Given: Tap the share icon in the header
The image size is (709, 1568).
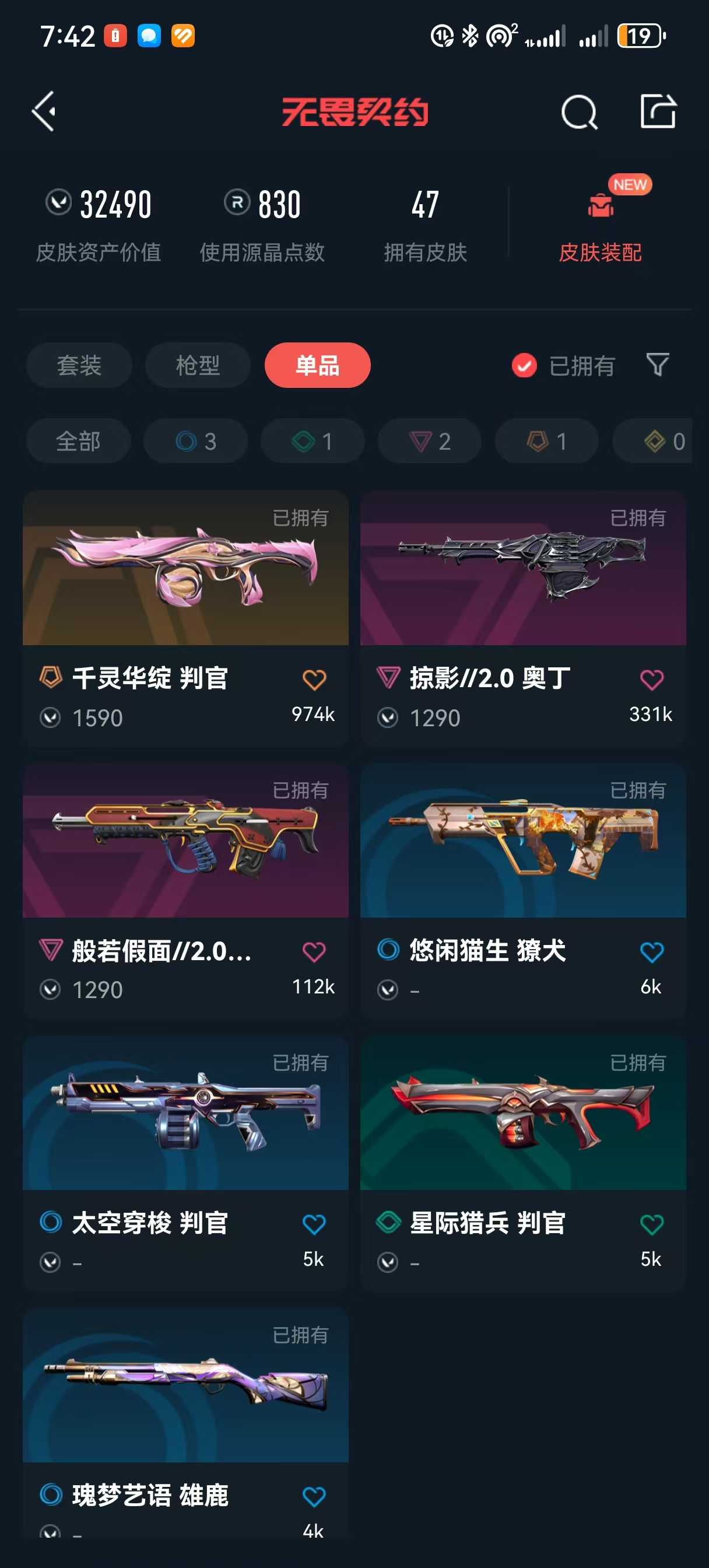Looking at the screenshot, I should click(x=658, y=111).
